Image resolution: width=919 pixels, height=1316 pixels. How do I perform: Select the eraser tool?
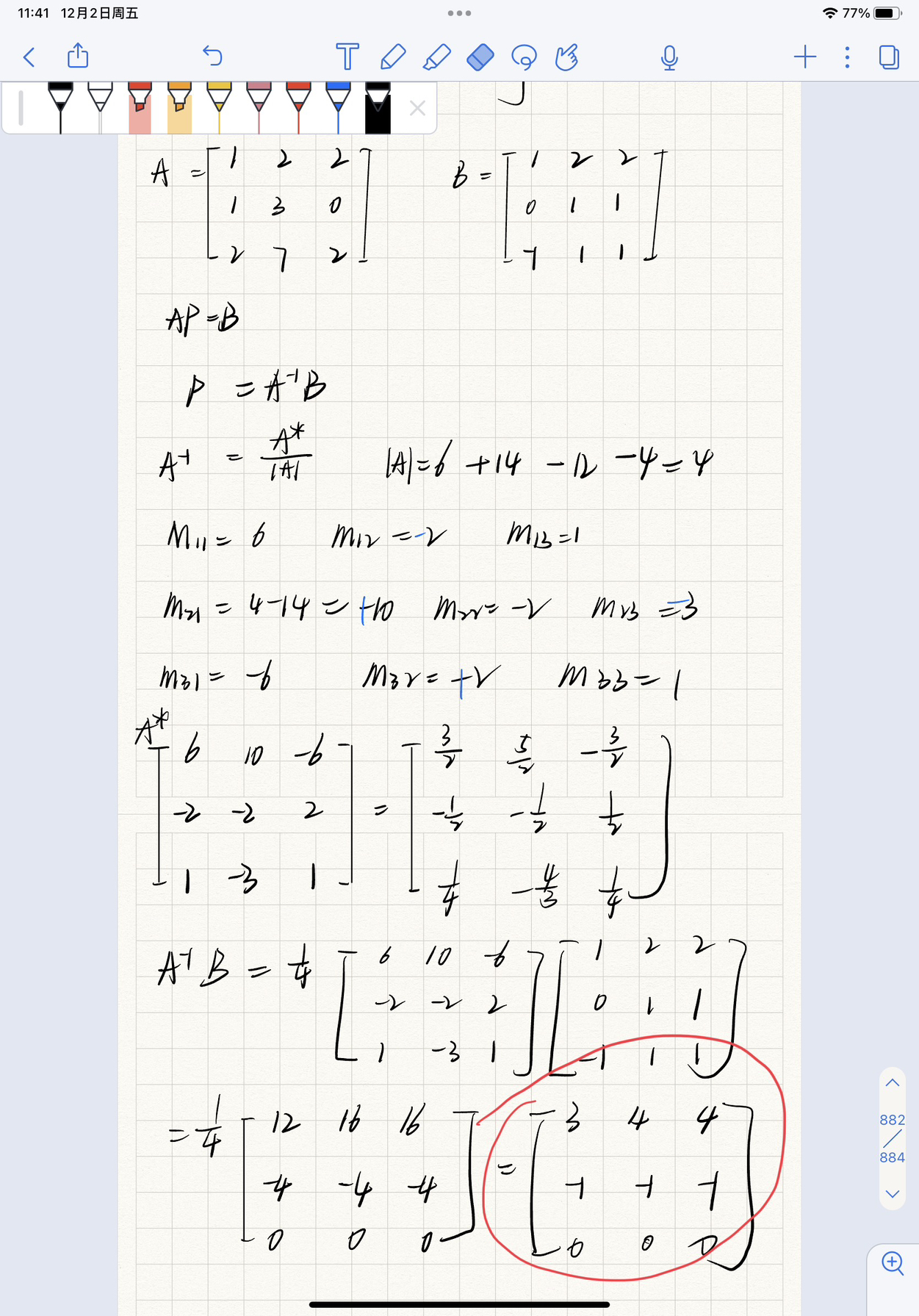(480, 57)
